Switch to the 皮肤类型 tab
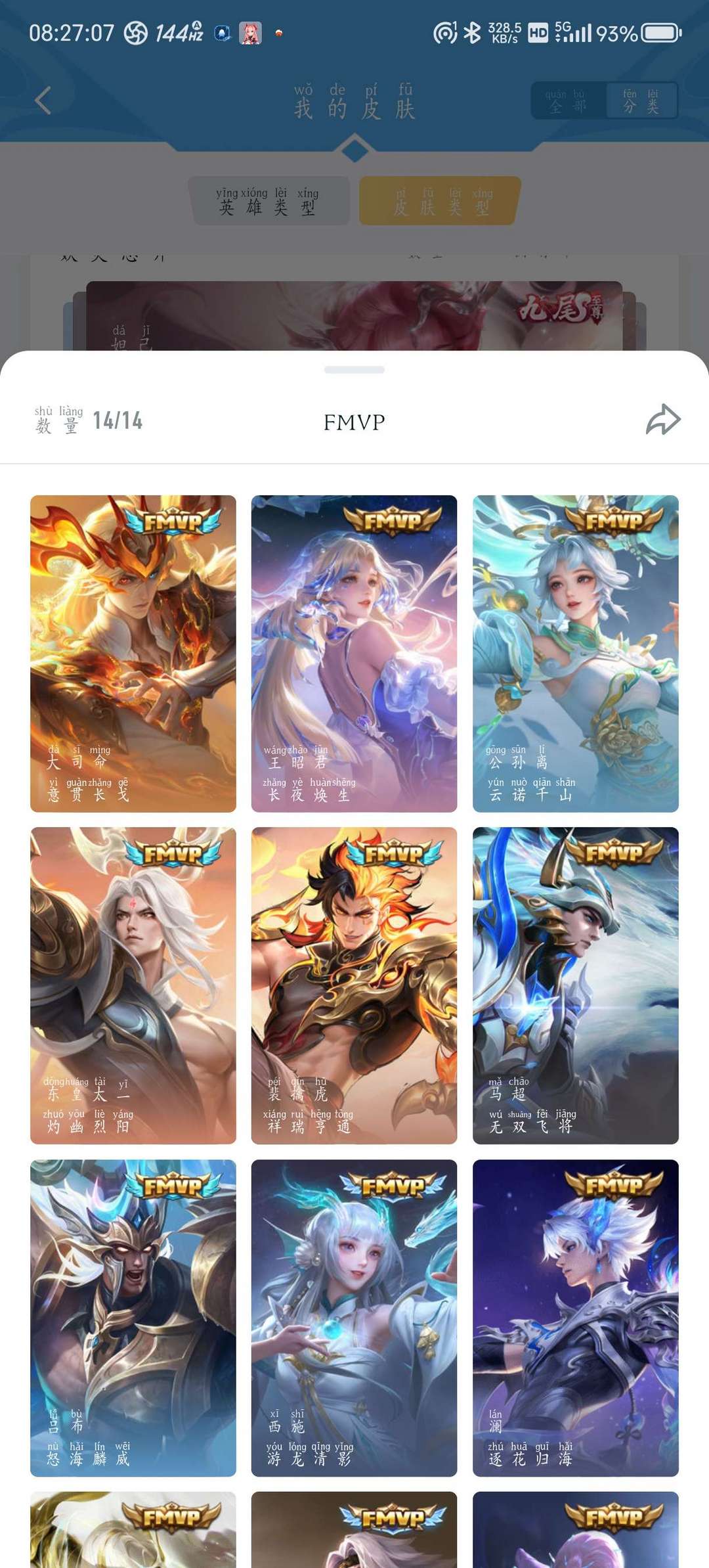This screenshot has height=1568, width=709. (440, 201)
